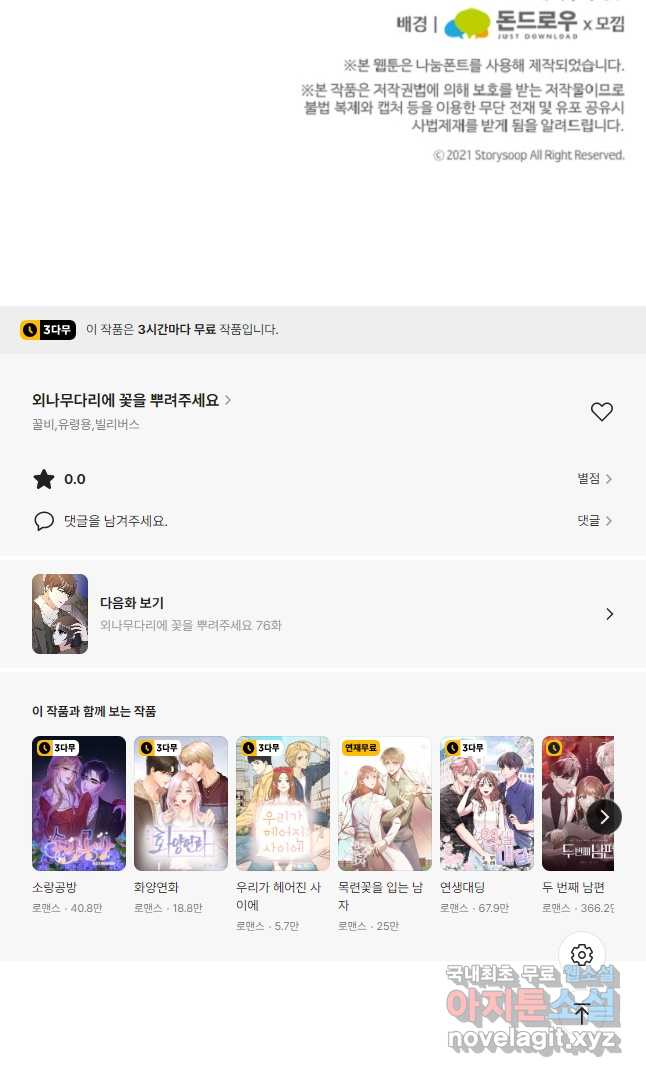Like this webtoon with the heart icon
This screenshot has height=1077, width=646.
coord(601,411)
